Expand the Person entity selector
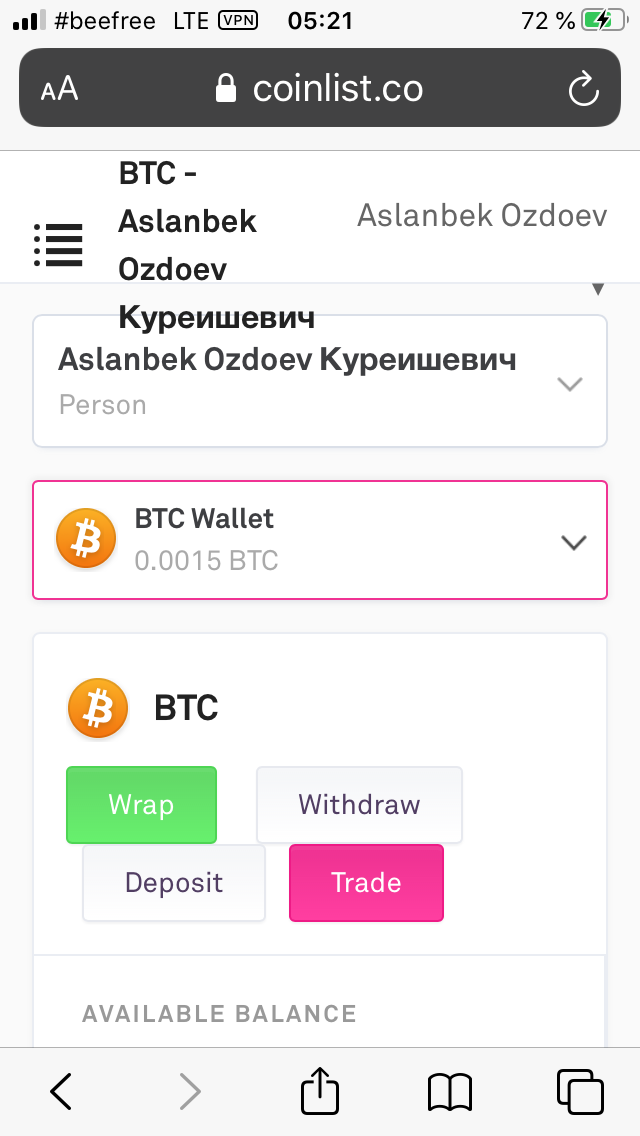The image size is (640, 1136). point(320,381)
